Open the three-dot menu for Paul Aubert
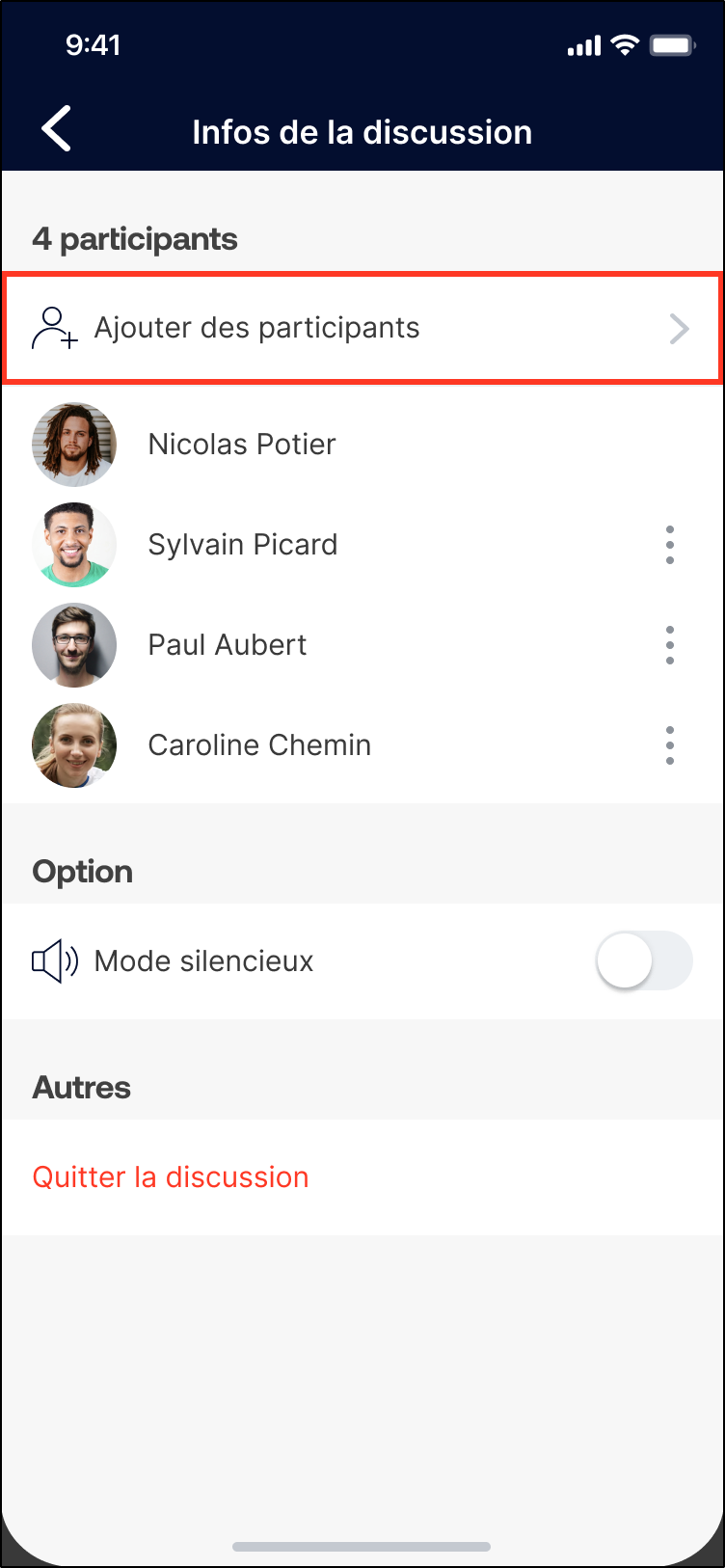This screenshot has width=725, height=1568. click(x=670, y=645)
